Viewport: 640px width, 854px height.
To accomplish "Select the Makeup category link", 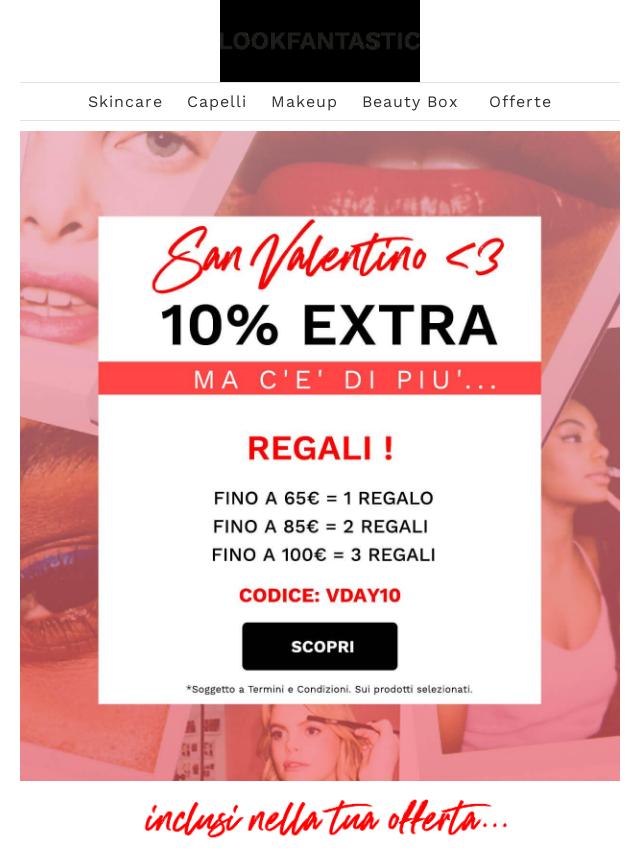I will click(304, 102).
